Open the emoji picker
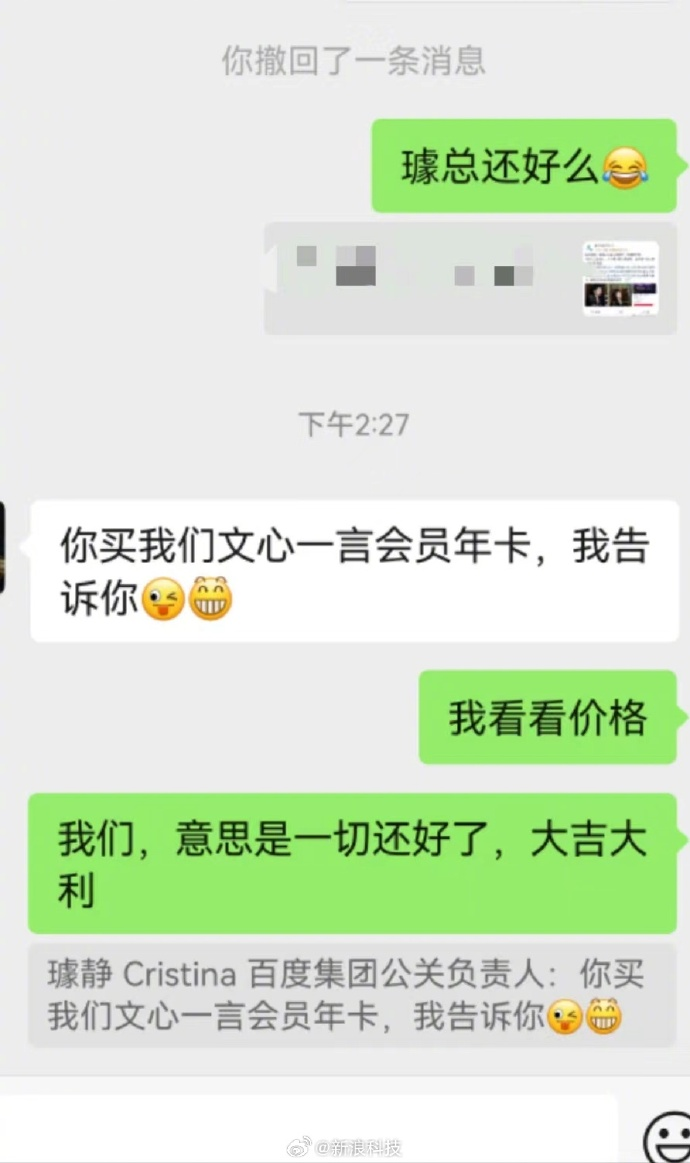 coord(667,1136)
